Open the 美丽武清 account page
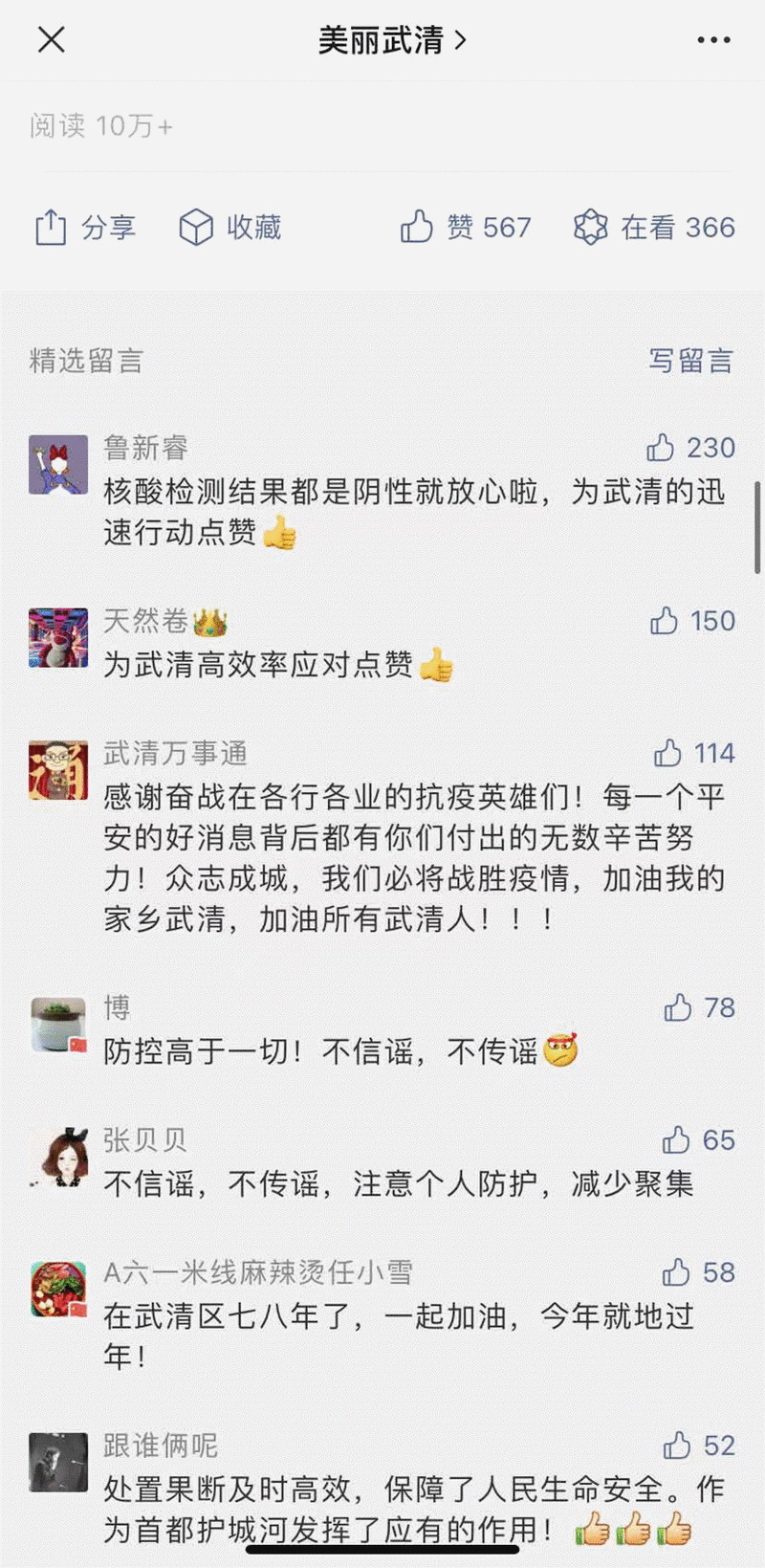 point(392,40)
